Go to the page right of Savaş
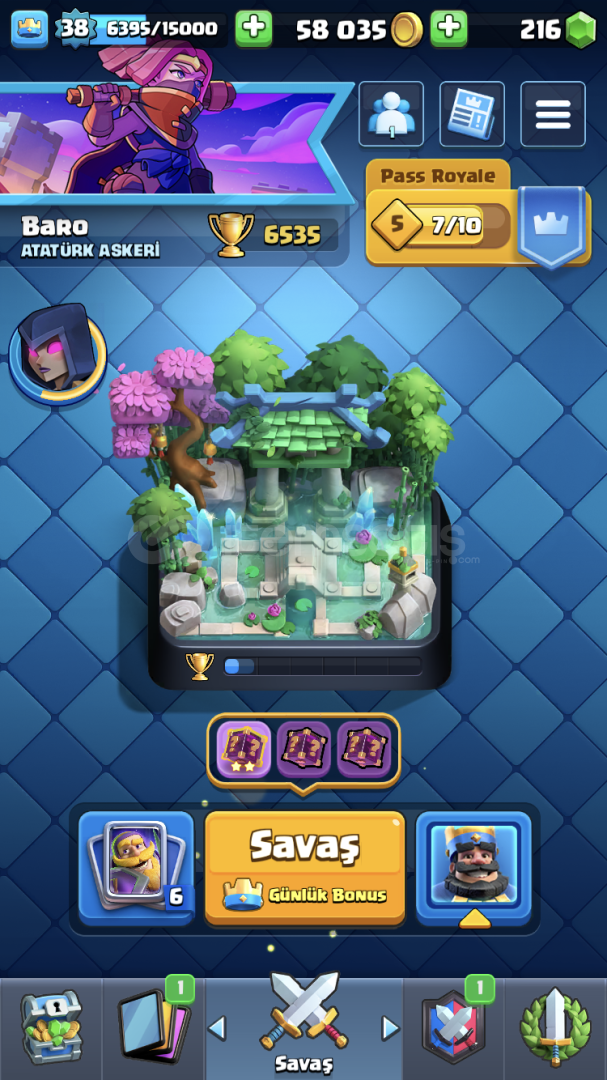 391,1028
